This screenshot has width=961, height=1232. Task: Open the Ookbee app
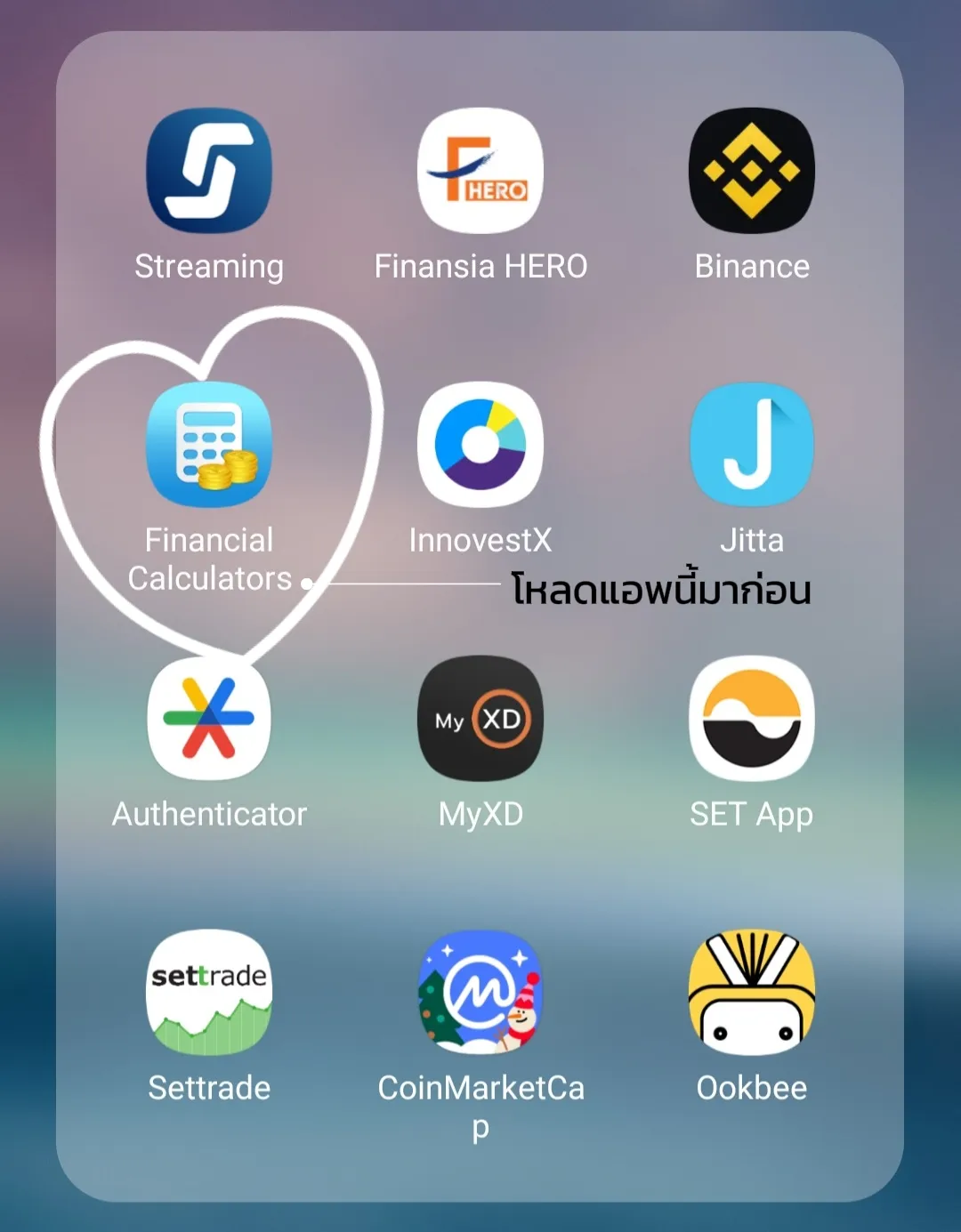(x=751, y=993)
